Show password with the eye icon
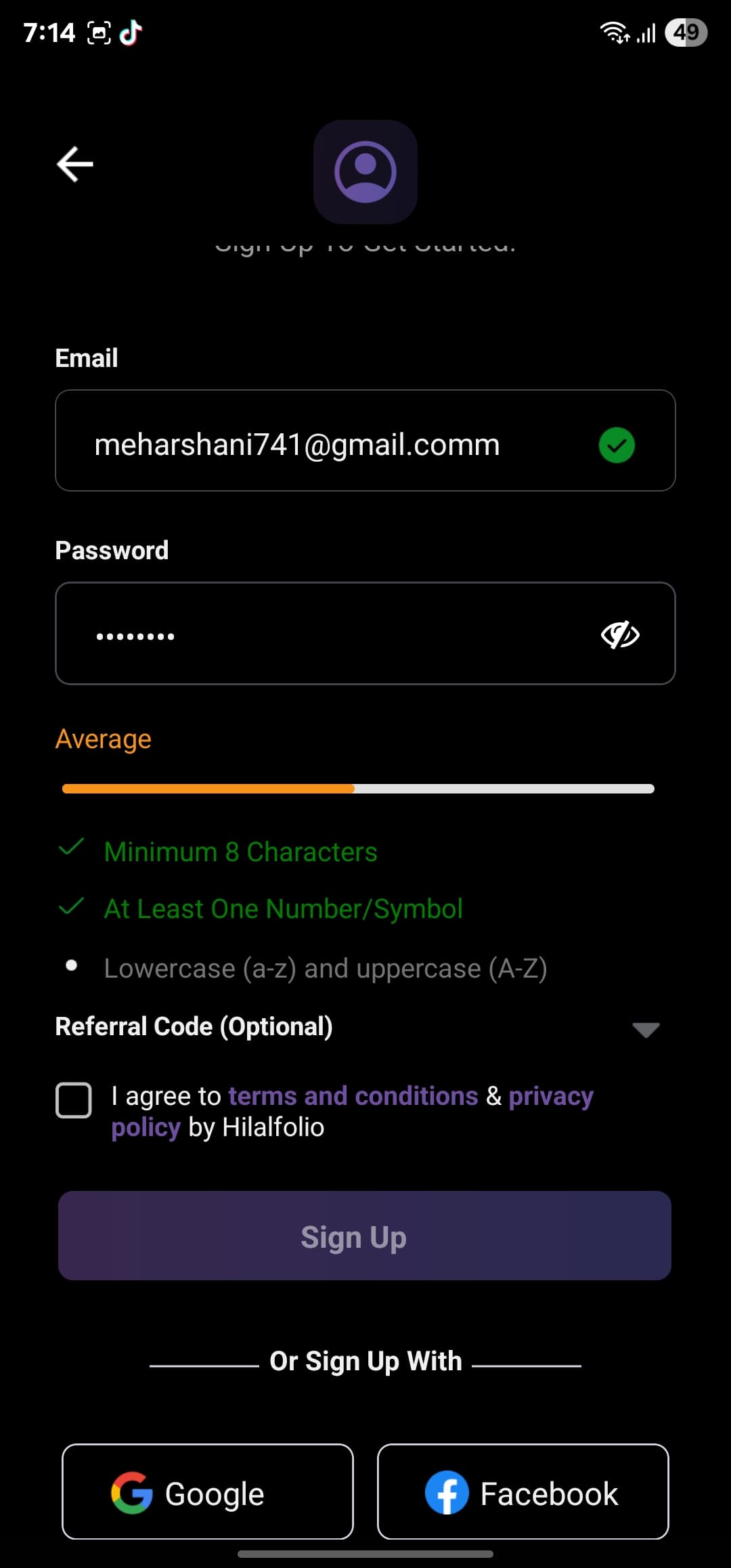The height and width of the screenshot is (1568, 731). point(620,634)
